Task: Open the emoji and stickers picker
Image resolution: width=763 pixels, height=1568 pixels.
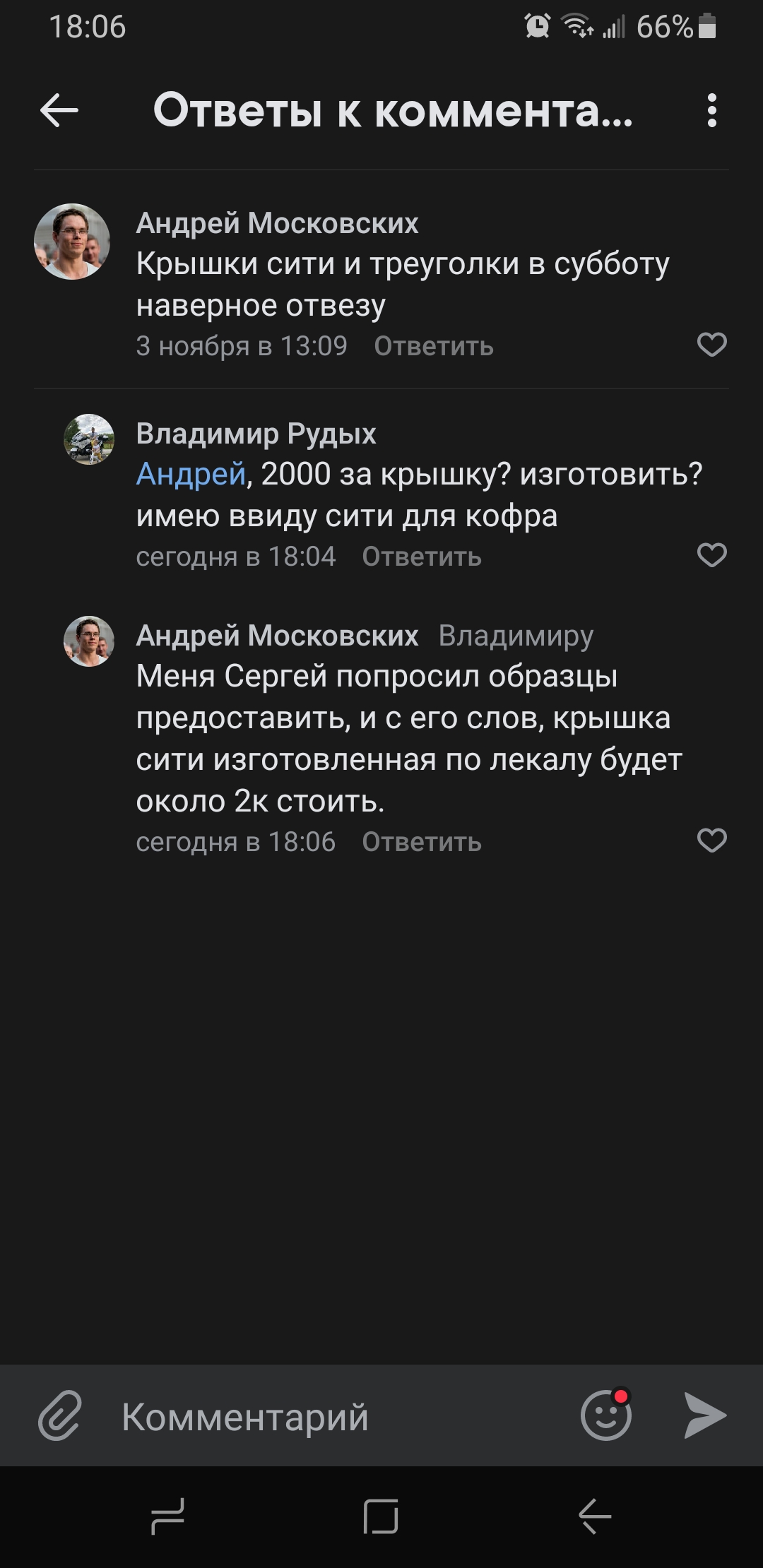Action: (606, 1415)
